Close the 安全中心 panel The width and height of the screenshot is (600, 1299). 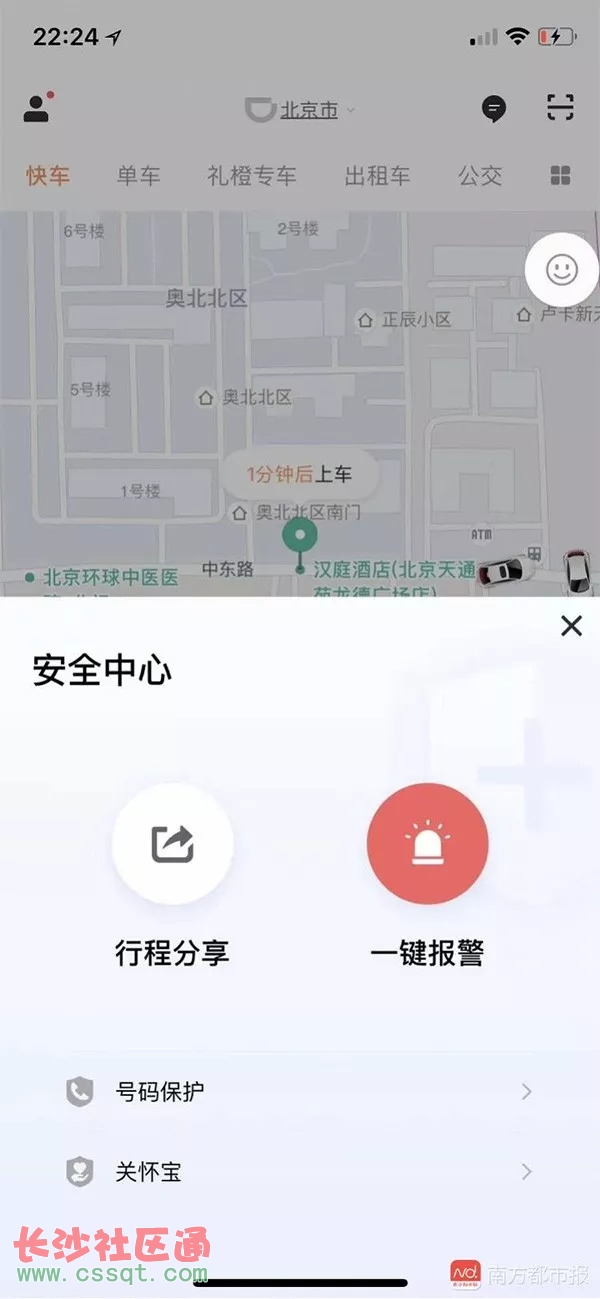571,626
